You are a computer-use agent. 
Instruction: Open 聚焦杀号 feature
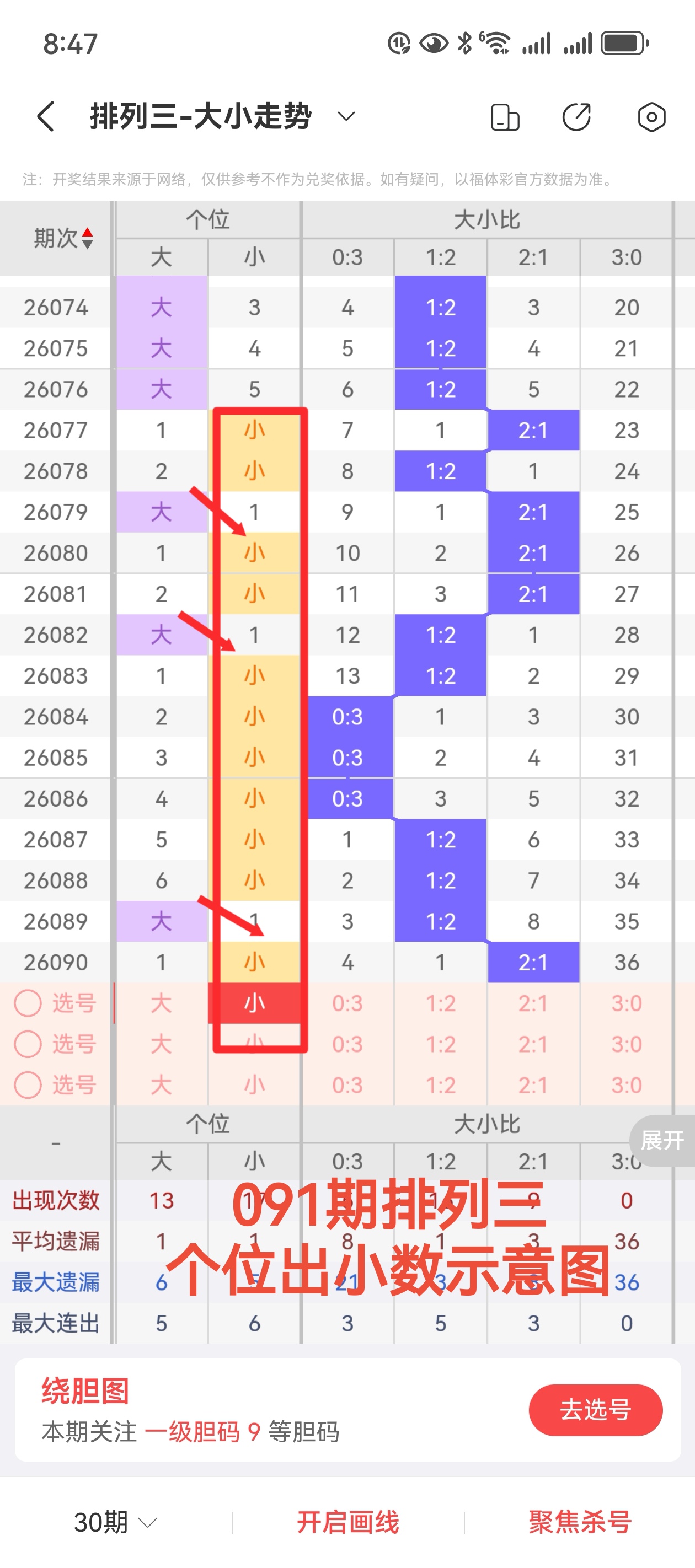coord(580,1522)
